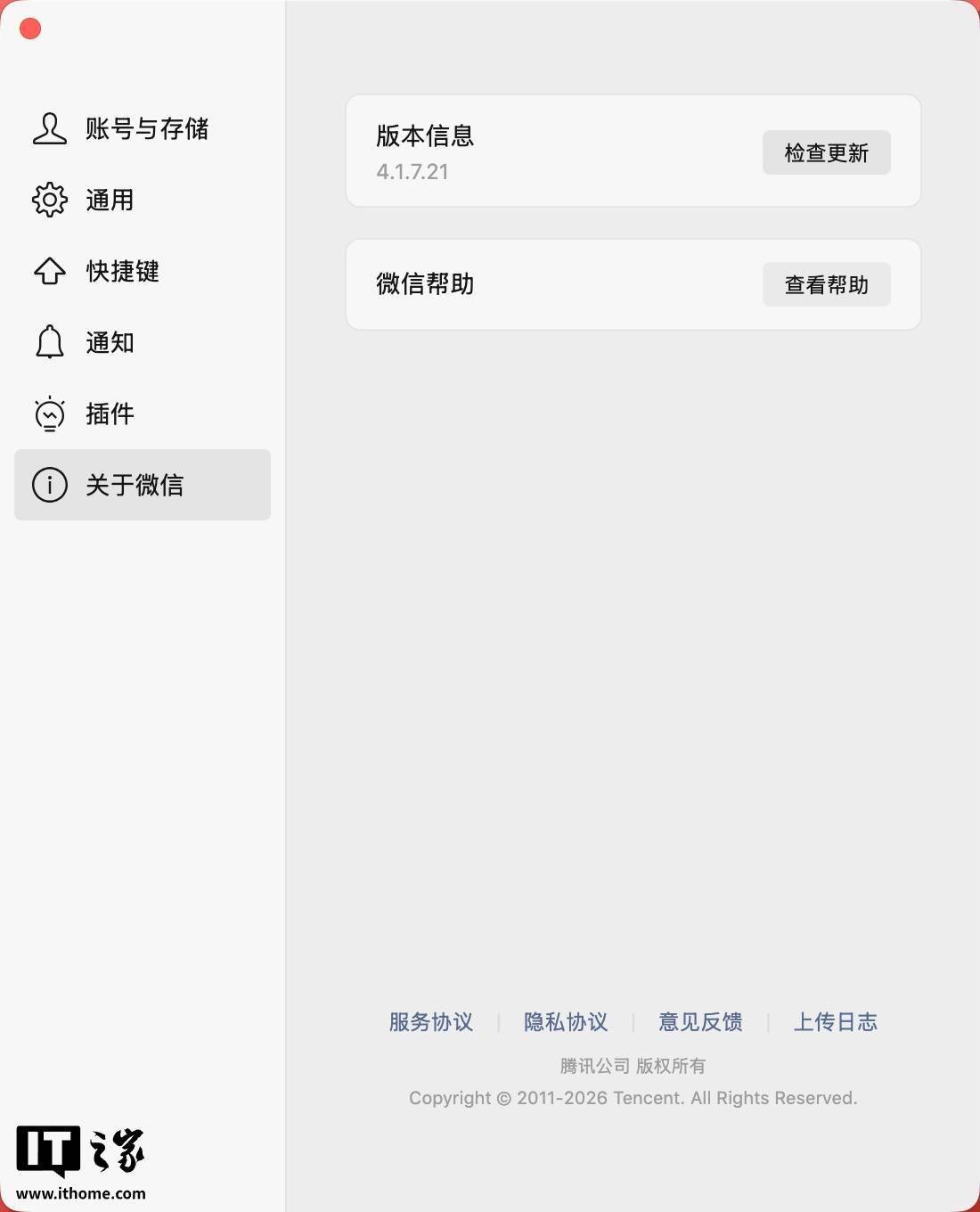Open 账号与存储 settings section
The height and width of the screenshot is (1212, 980).
tap(143, 128)
